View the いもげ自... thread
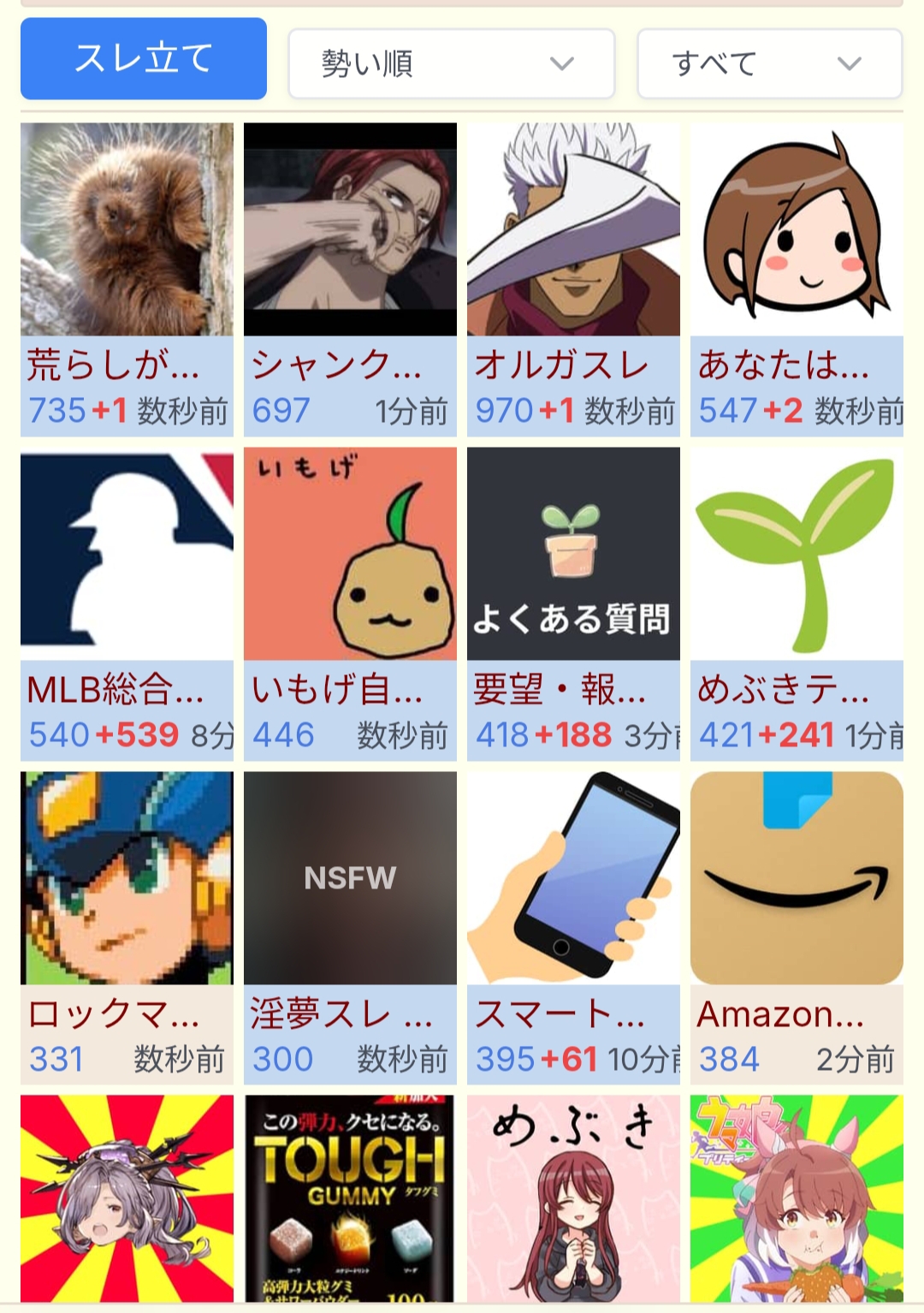 350,603
